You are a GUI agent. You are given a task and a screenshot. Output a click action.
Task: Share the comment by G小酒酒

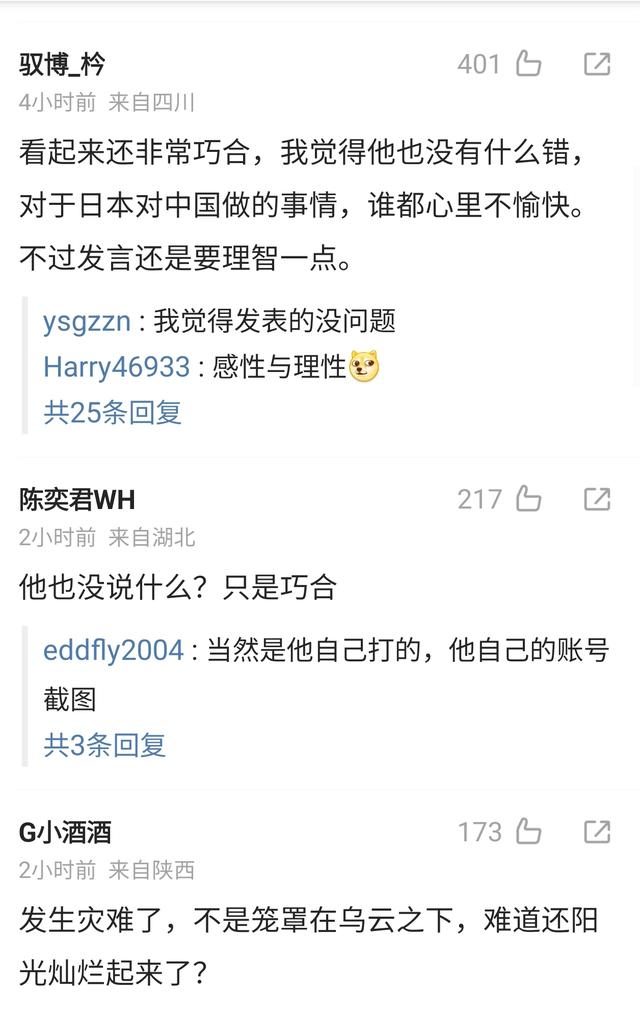(x=597, y=831)
